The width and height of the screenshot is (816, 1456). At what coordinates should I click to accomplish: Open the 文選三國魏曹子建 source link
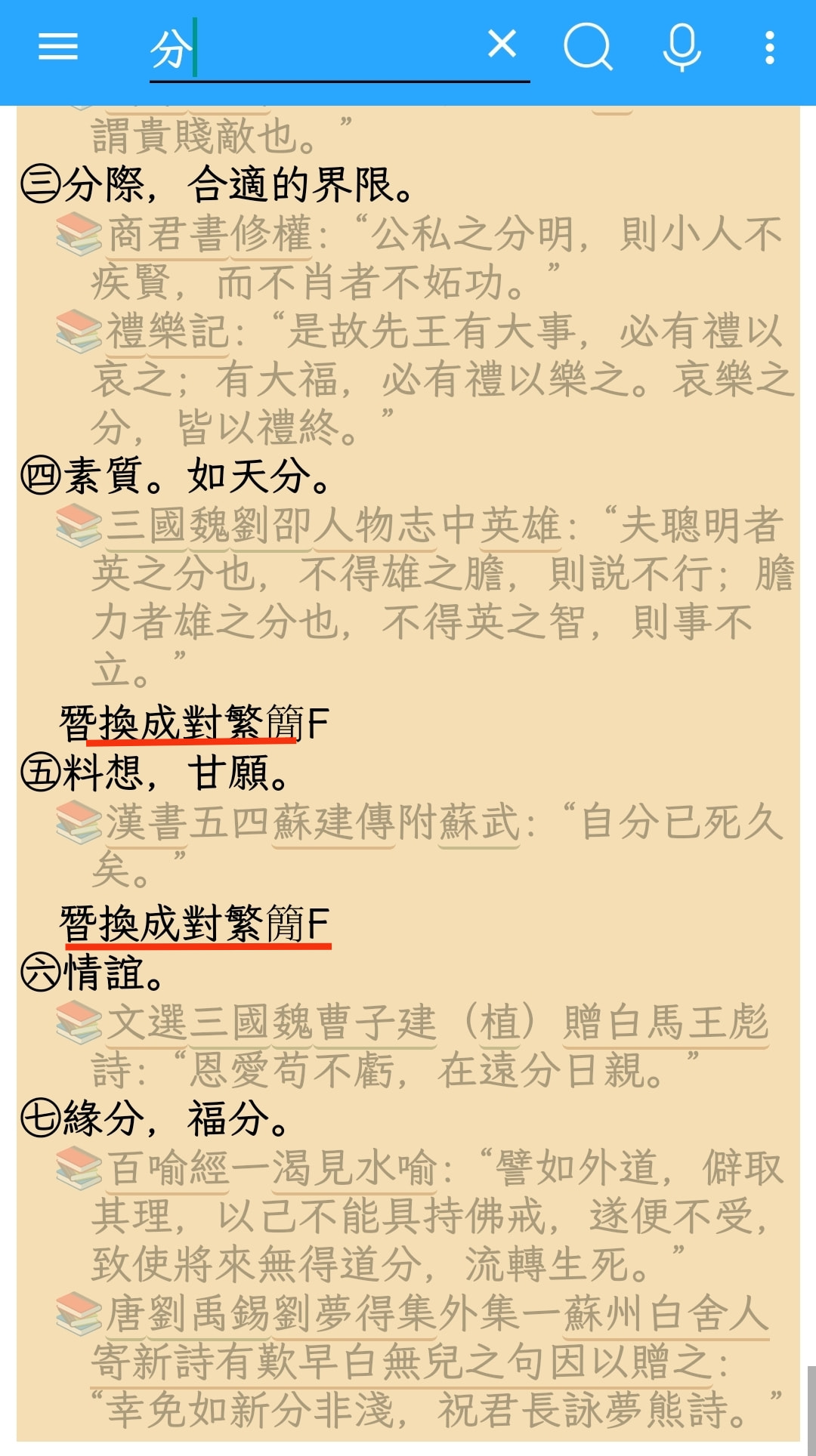coord(272,1022)
